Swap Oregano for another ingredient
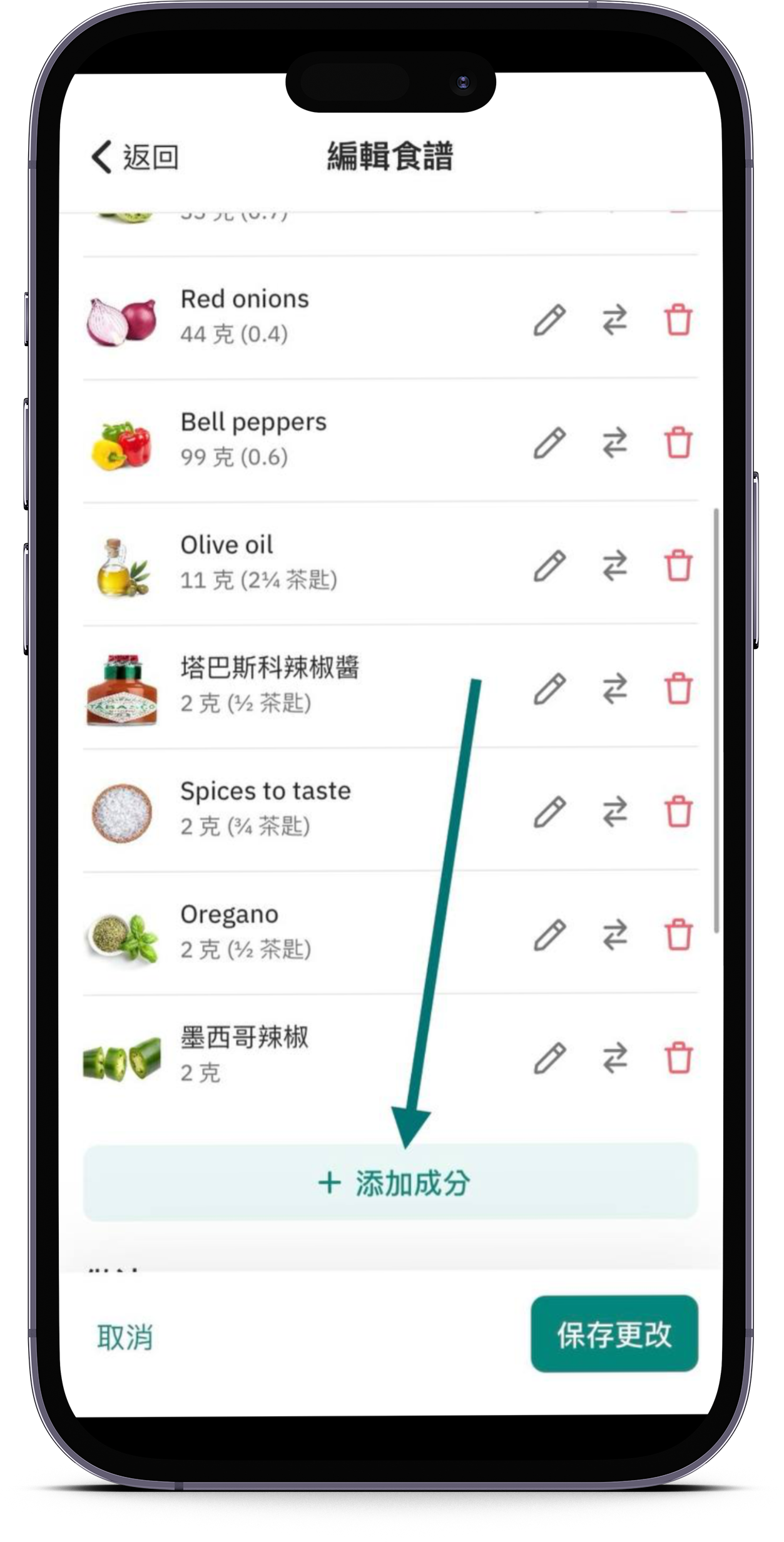Screen dimensions: 784x1542 [x=614, y=935]
